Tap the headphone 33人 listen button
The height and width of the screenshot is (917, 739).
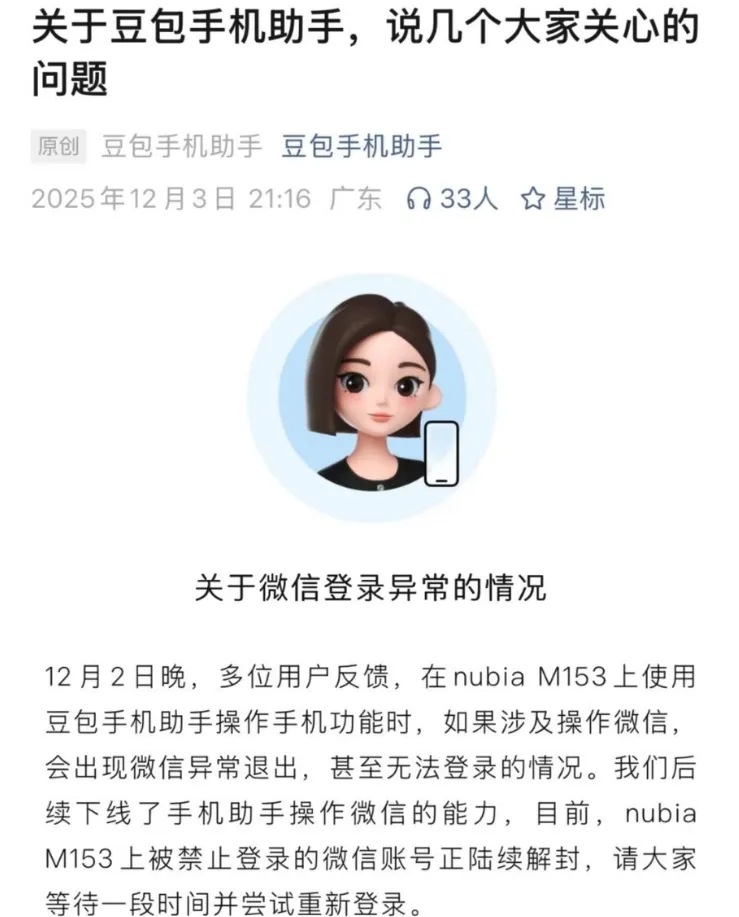[452, 198]
